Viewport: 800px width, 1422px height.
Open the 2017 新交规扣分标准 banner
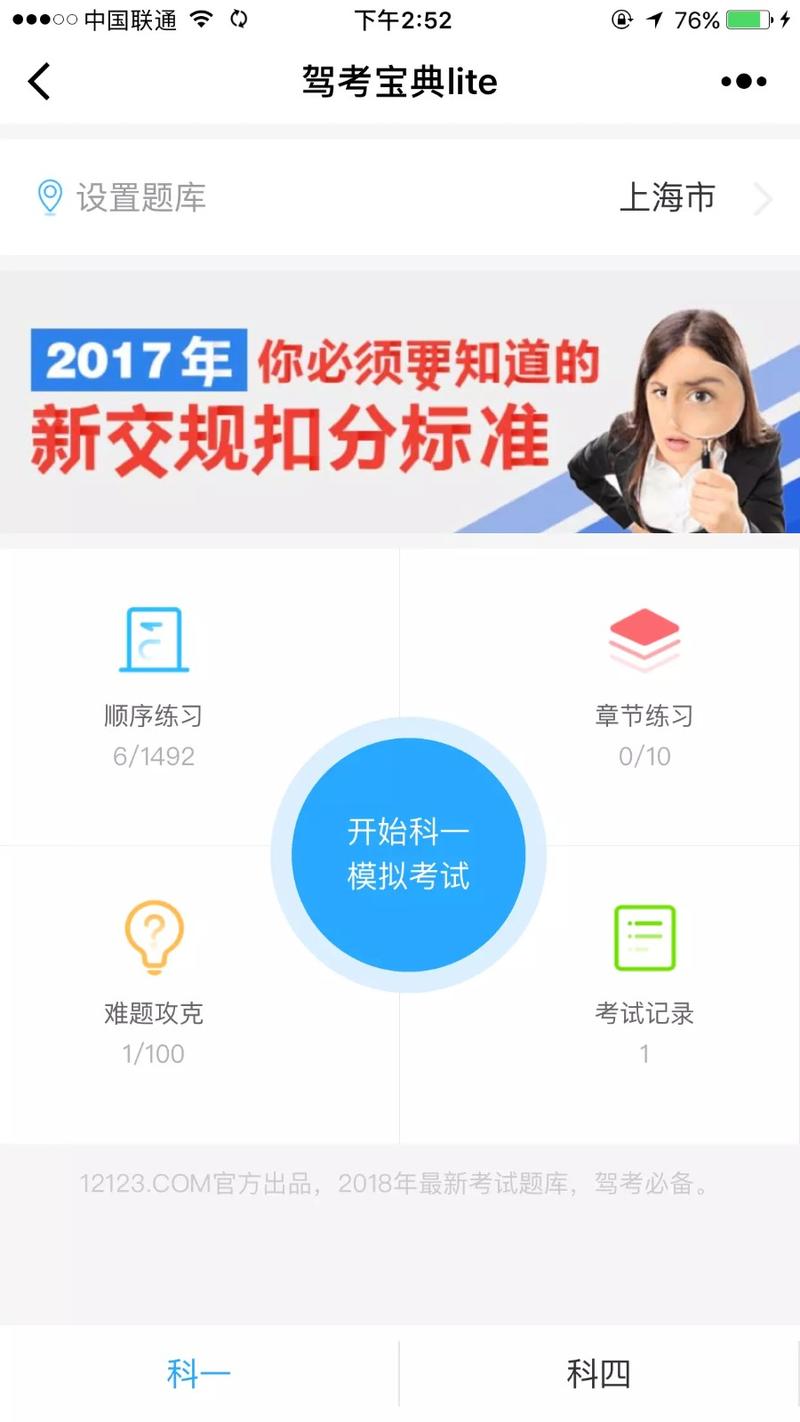coord(400,402)
